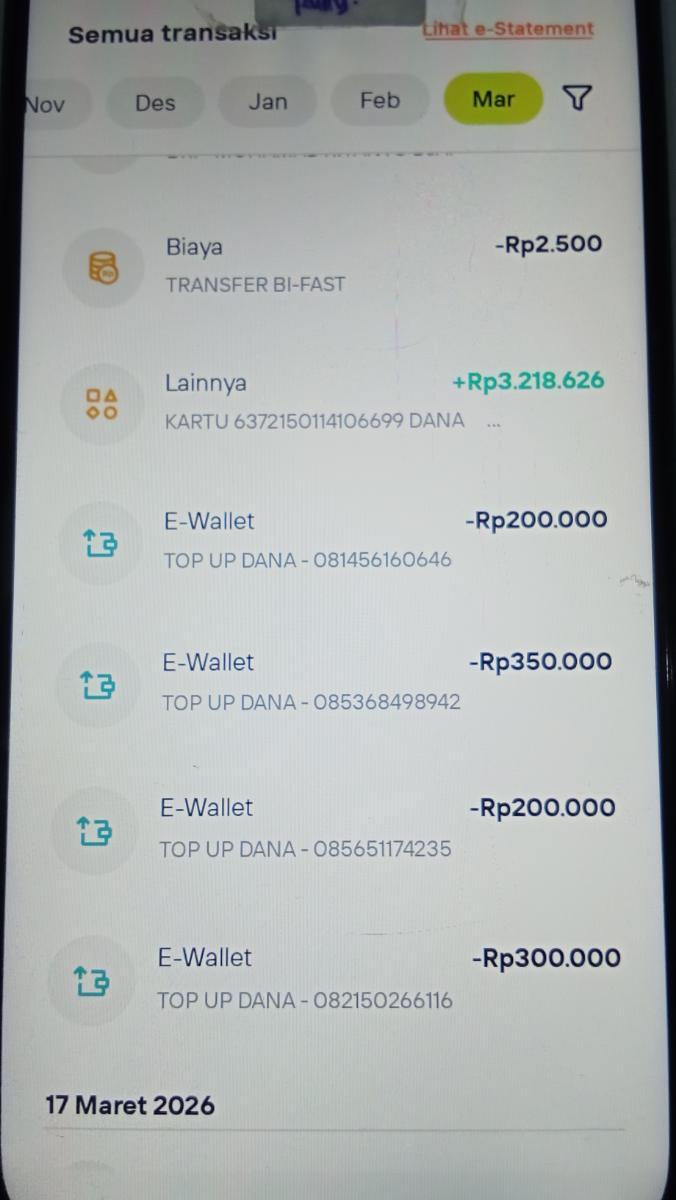The image size is (676, 1200).
Task: View top up DANA 081456160646 transaction
Action: 340,540
